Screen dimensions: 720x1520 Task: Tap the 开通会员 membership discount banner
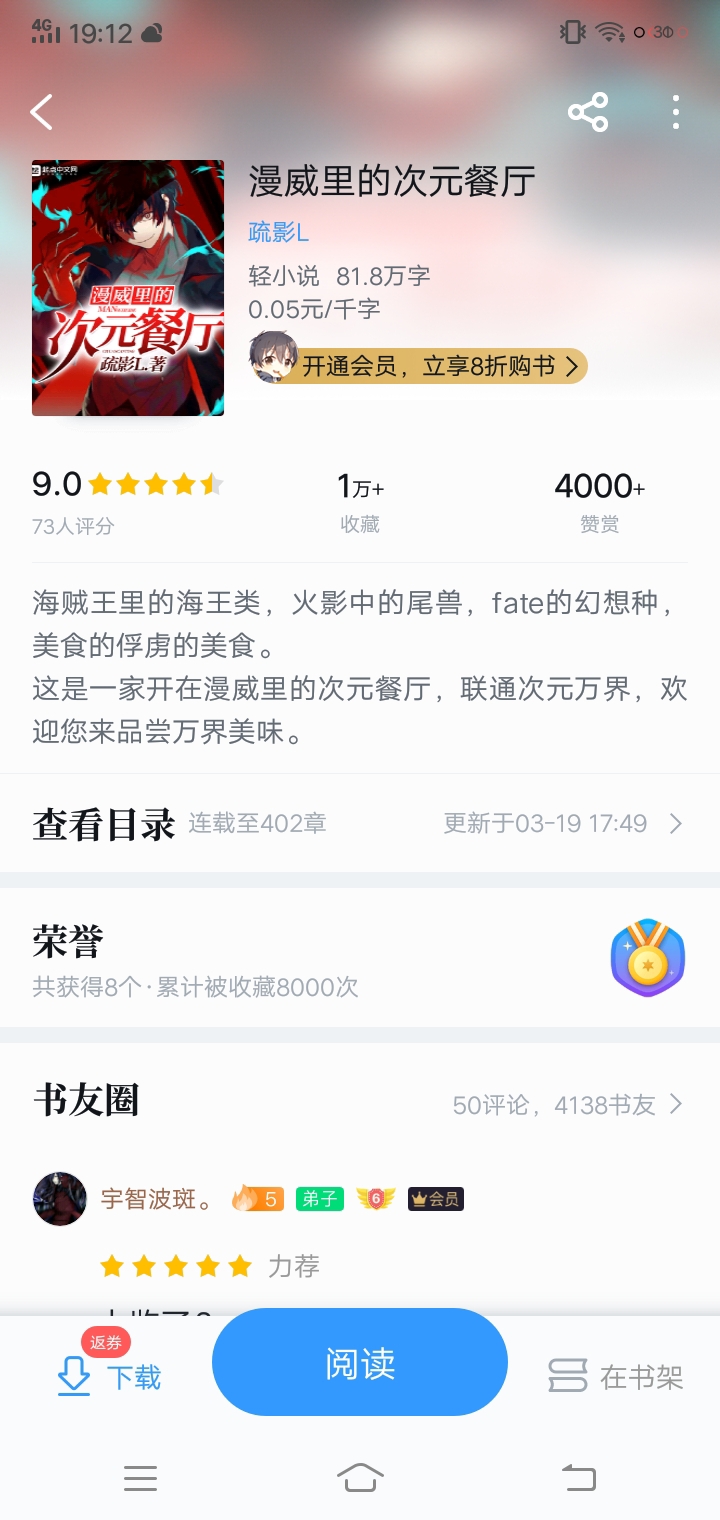(420, 366)
